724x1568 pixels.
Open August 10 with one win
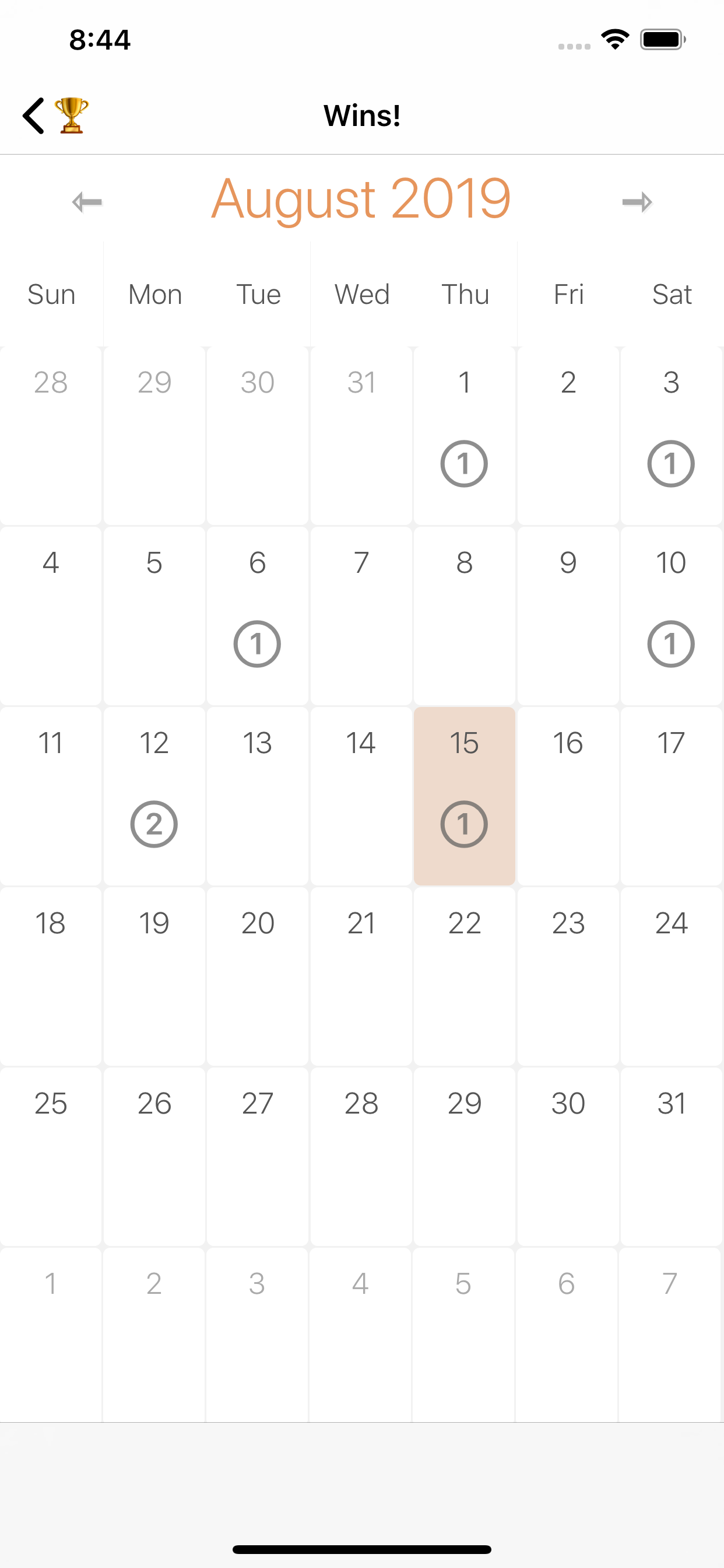click(671, 616)
